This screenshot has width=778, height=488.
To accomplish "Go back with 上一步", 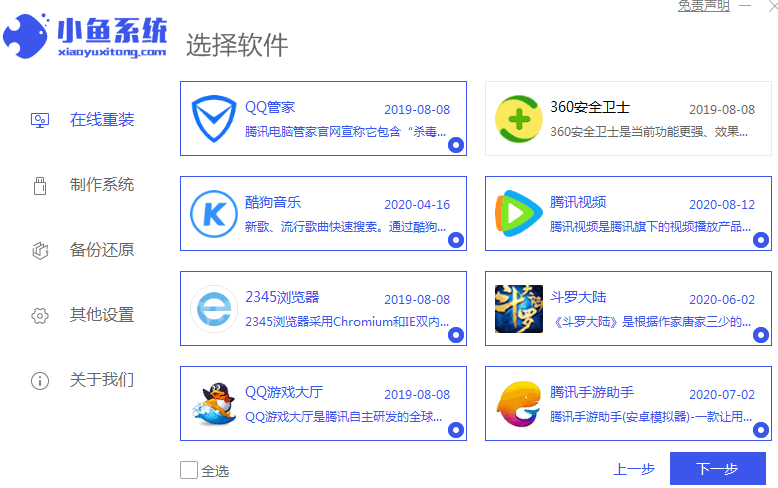I will coord(634,469).
